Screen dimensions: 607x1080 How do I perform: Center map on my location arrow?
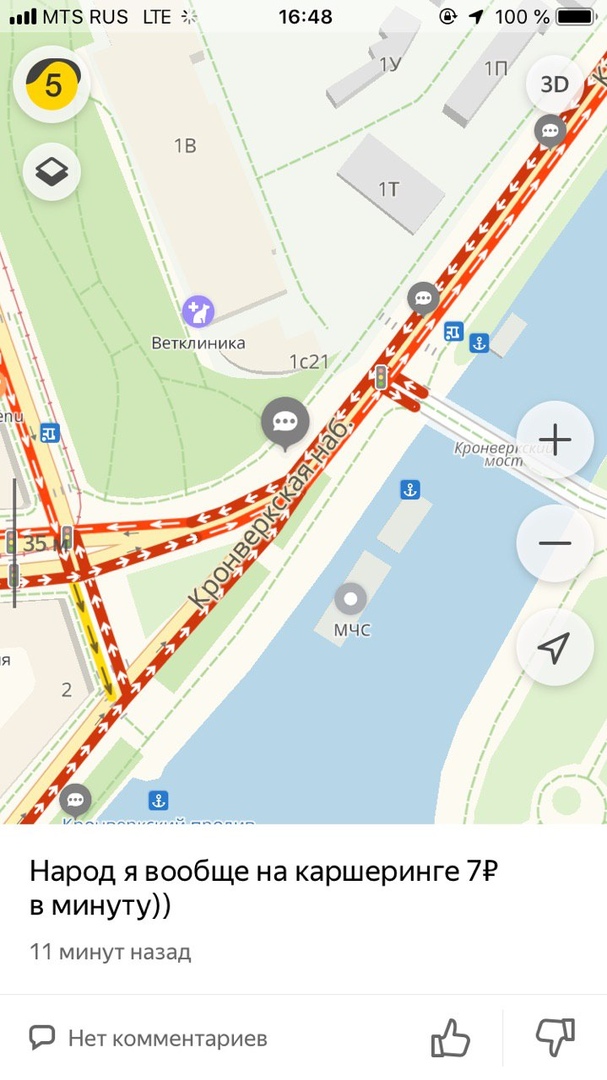tap(554, 648)
